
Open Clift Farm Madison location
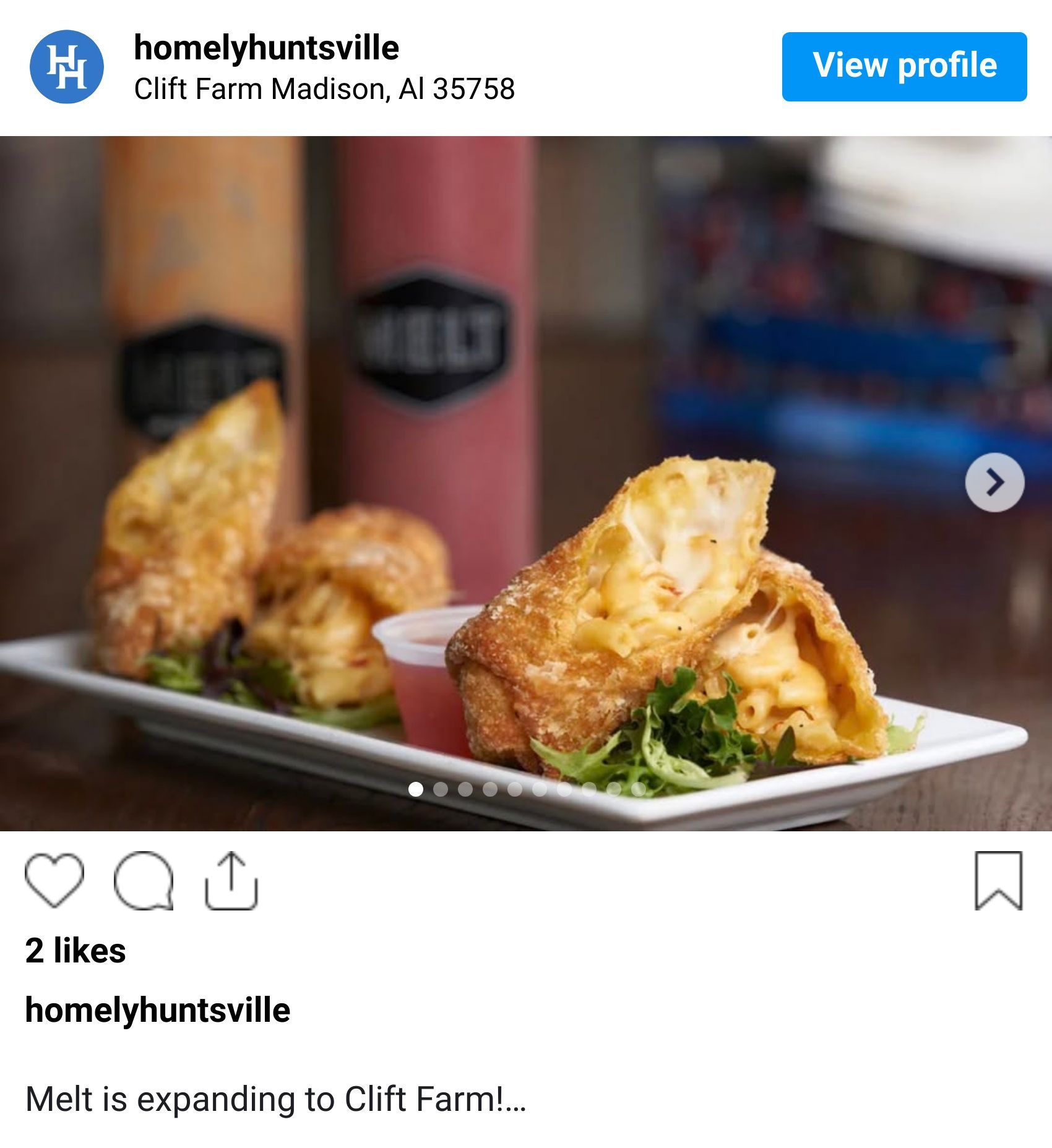pyautogui.click(x=324, y=89)
